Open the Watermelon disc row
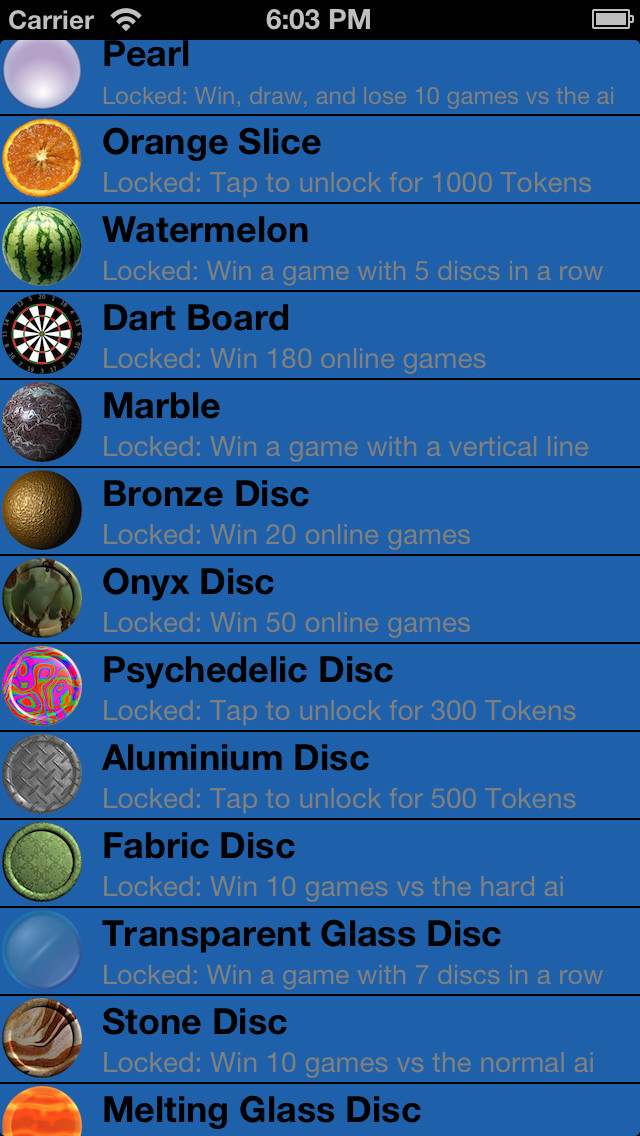Viewport: 640px width, 1136px height. click(320, 247)
